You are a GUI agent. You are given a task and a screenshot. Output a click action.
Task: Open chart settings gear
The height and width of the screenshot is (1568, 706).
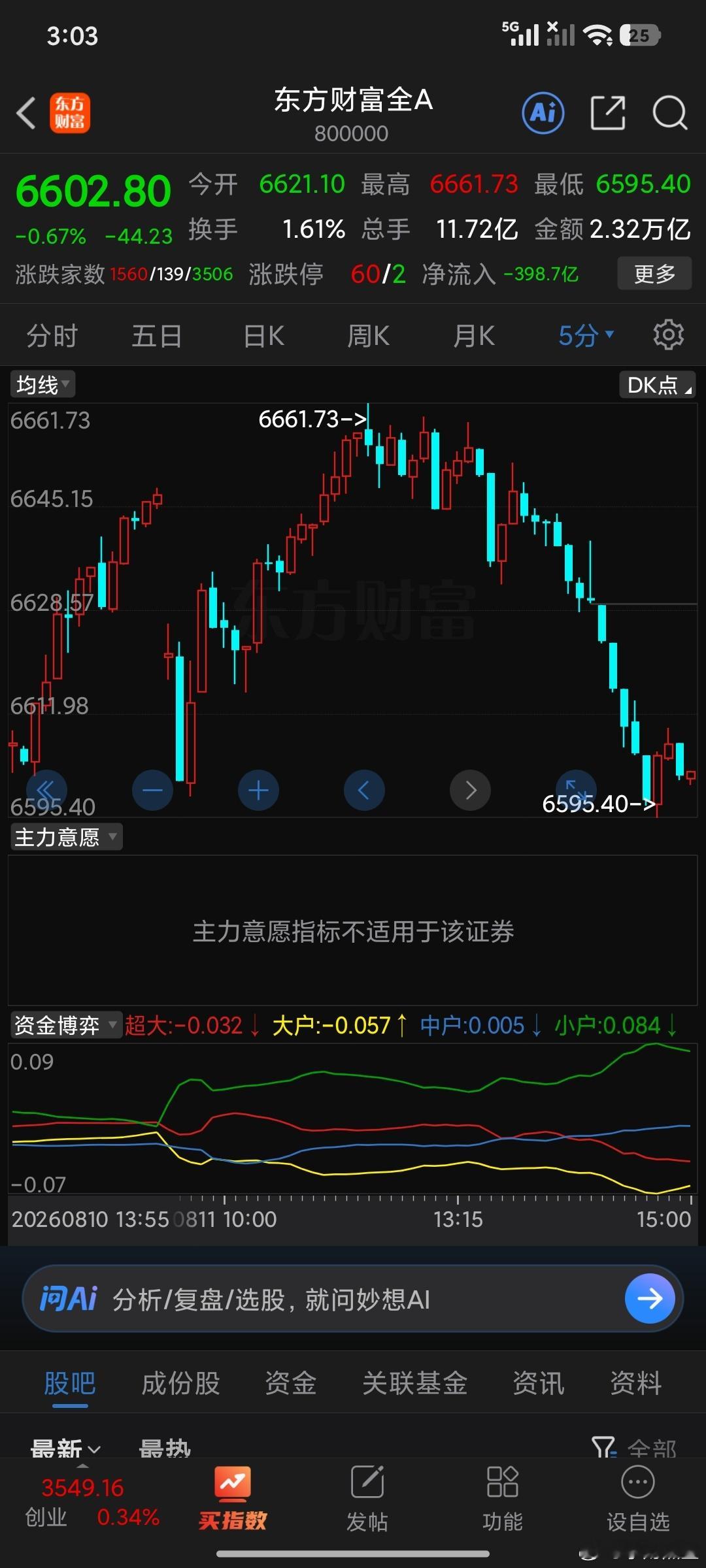(669, 335)
